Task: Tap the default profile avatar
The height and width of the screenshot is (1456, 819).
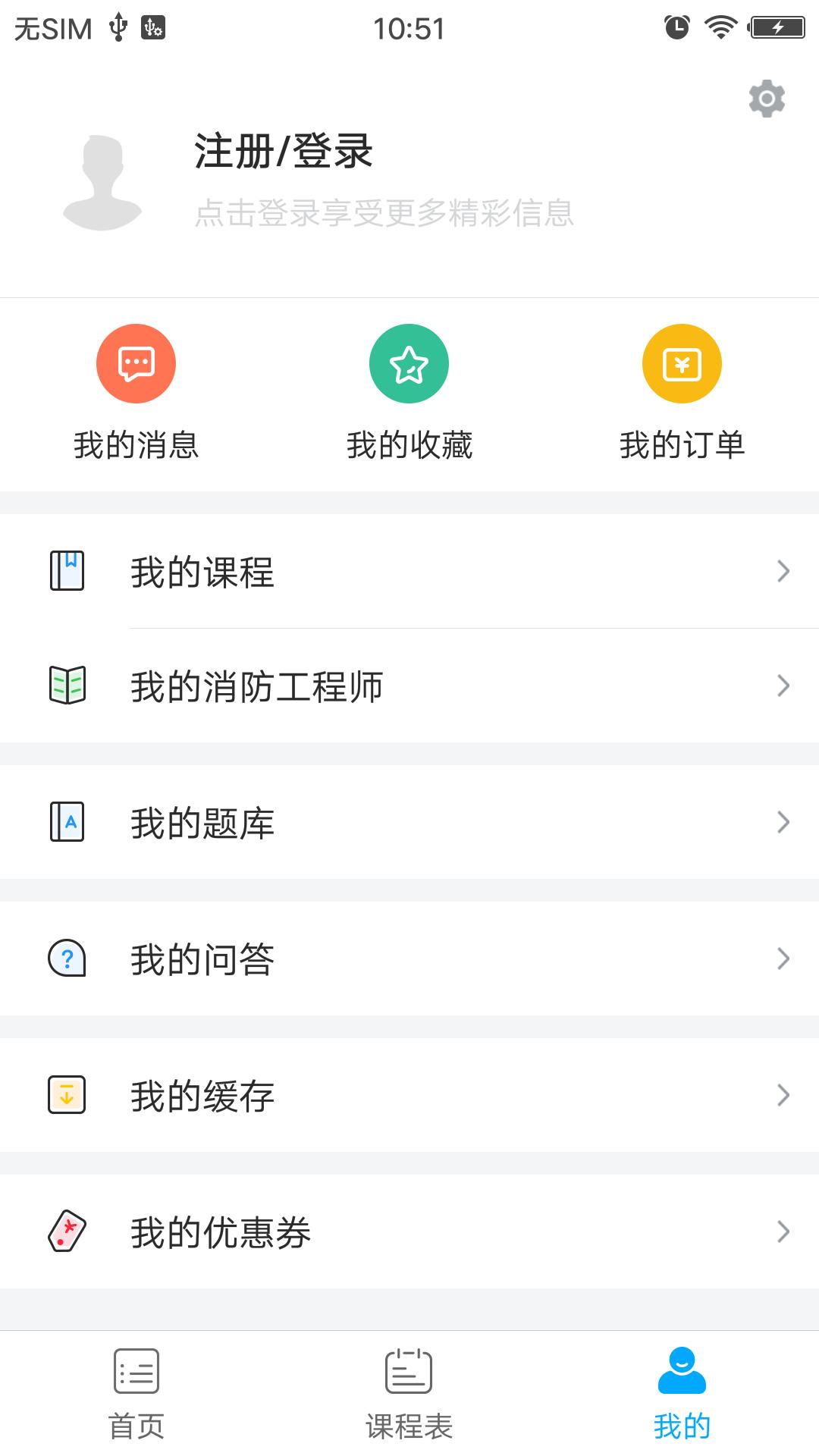Action: point(102,182)
